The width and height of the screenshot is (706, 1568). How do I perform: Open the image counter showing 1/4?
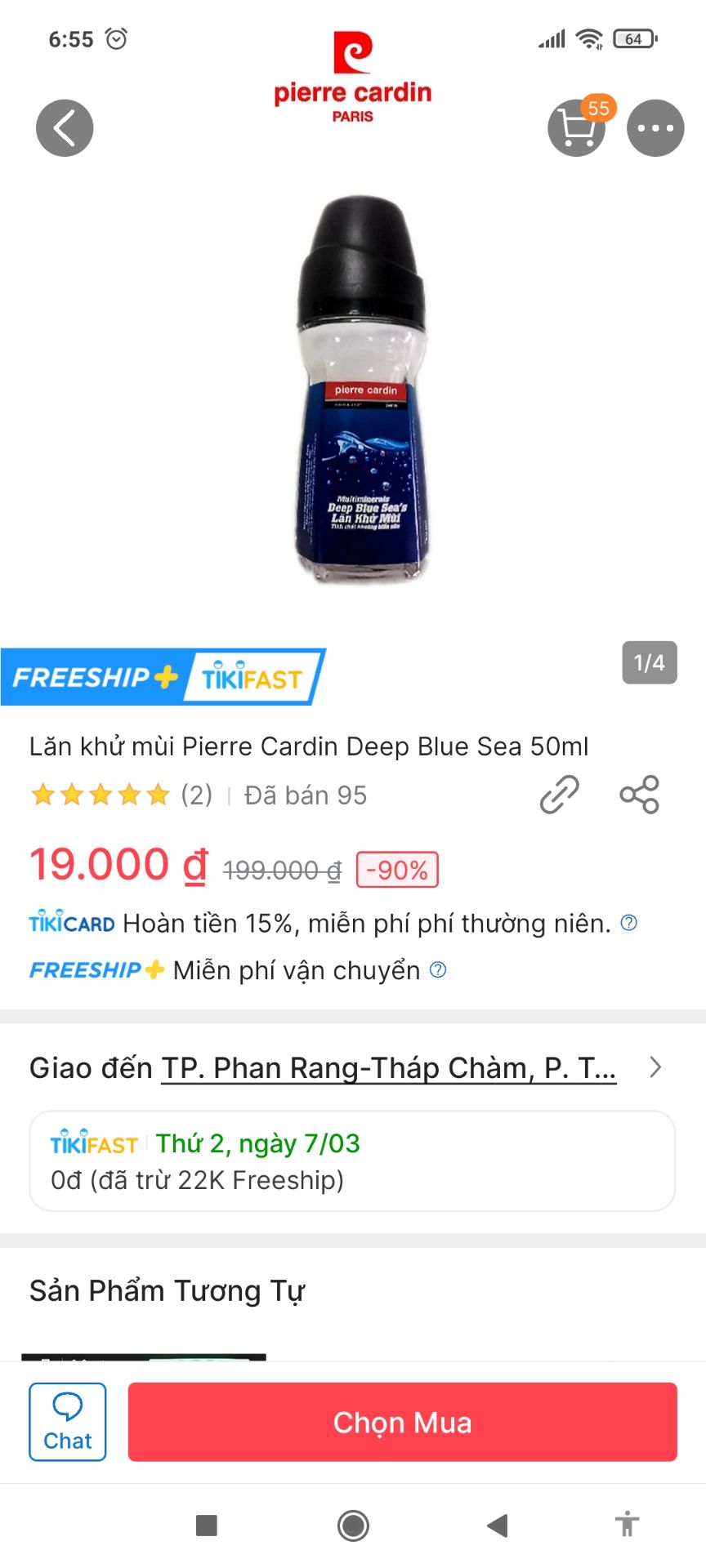(x=649, y=662)
